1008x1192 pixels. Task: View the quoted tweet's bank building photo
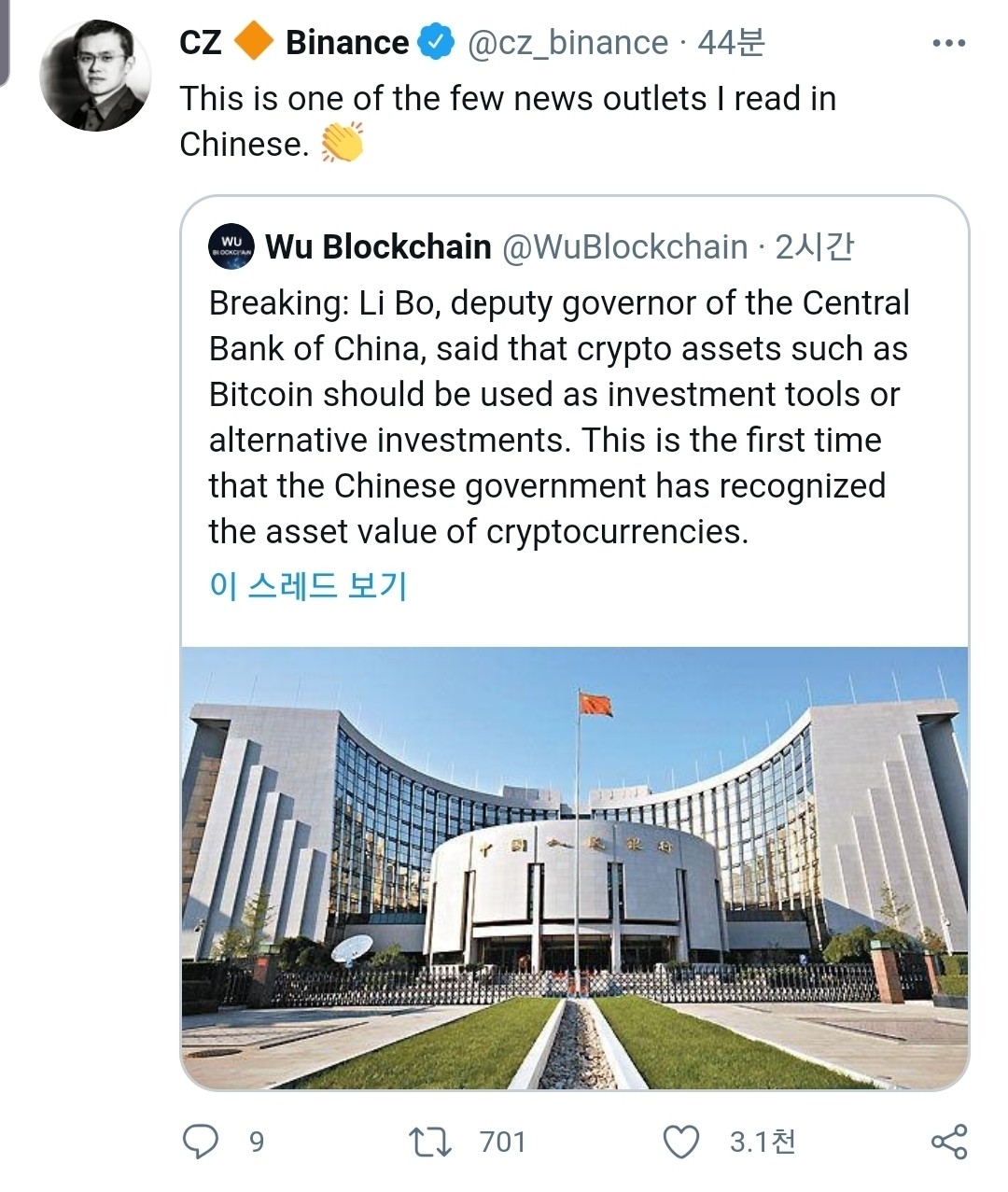click(574, 867)
